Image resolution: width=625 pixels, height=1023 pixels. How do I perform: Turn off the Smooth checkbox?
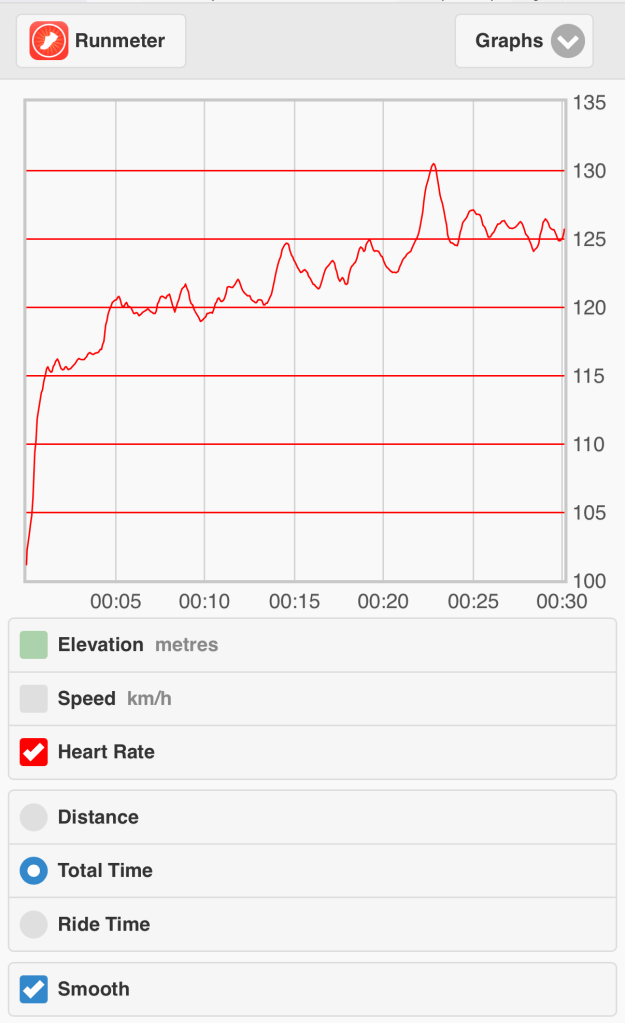pos(34,989)
